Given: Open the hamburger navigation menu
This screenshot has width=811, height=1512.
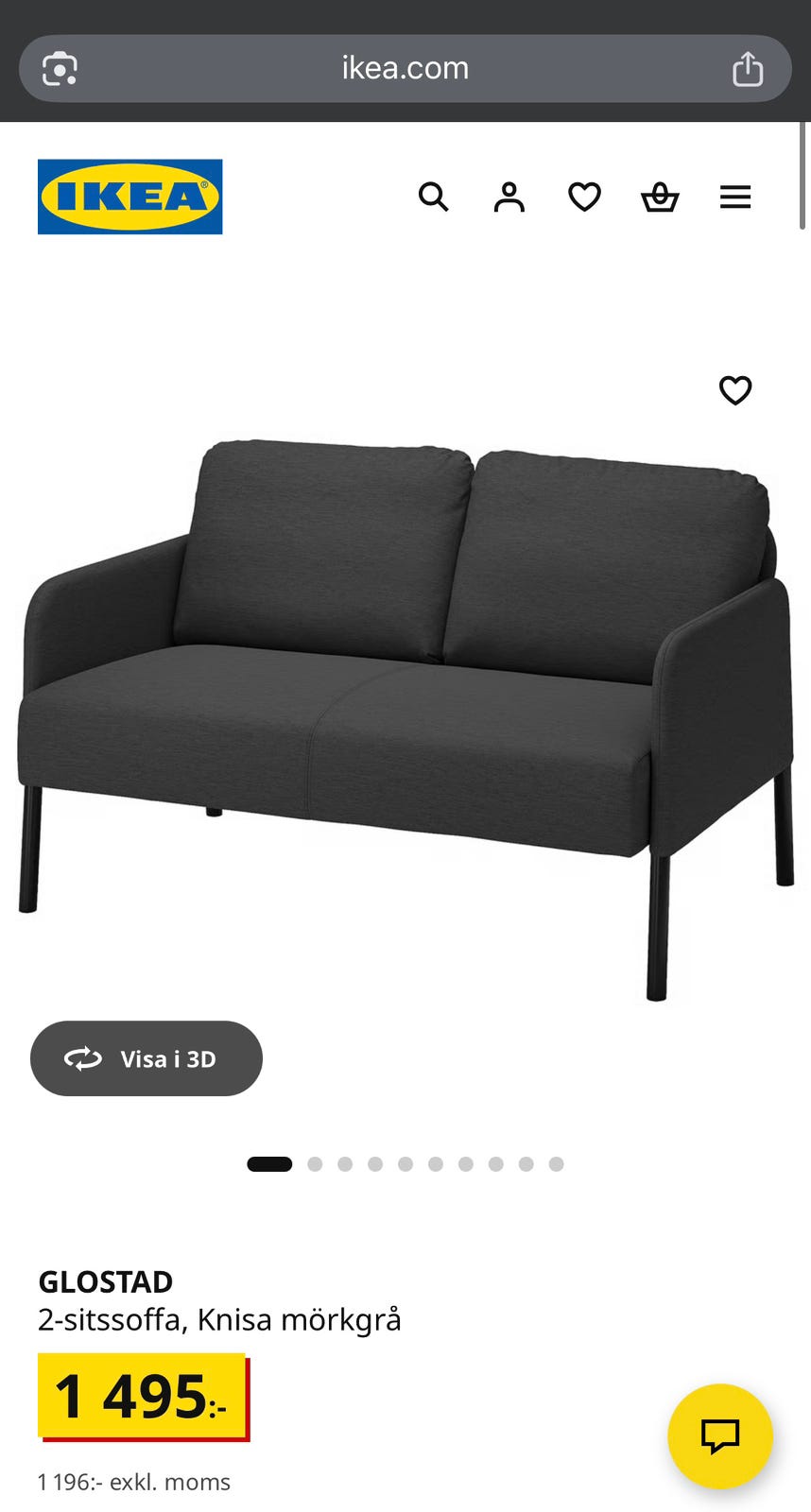Looking at the screenshot, I should pos(735,198).
